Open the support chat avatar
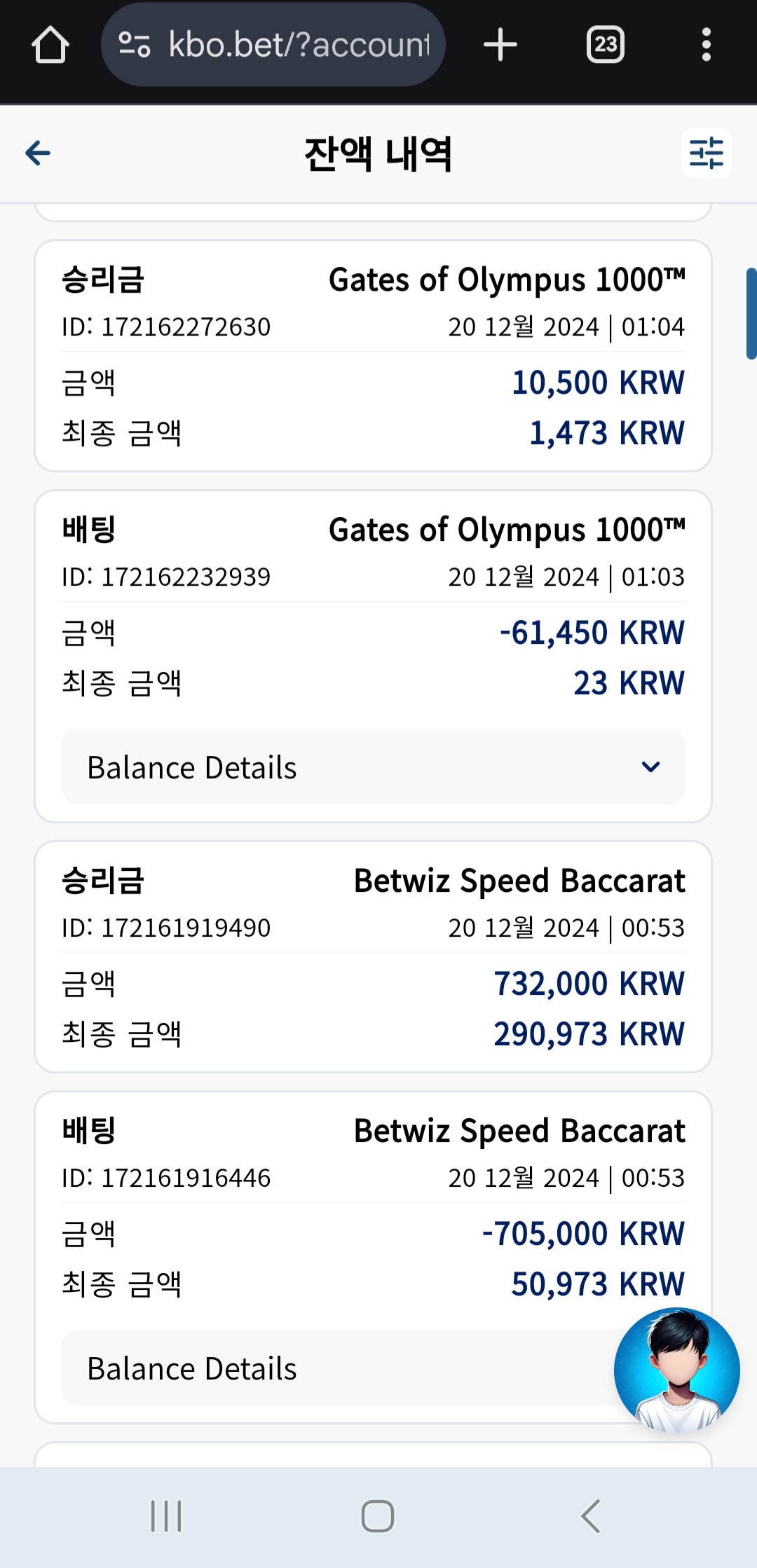 pyautogui.click(x=676, y=1370)
